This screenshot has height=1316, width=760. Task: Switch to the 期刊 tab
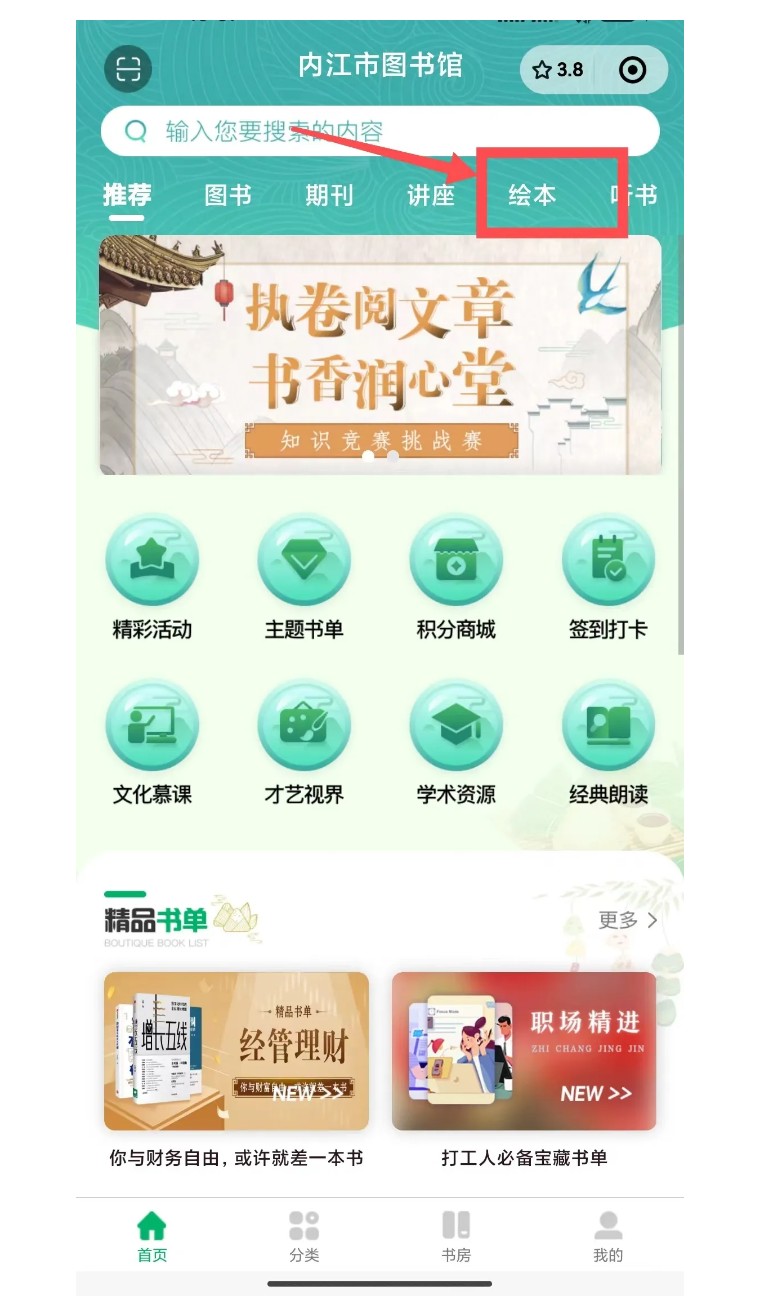329,195
